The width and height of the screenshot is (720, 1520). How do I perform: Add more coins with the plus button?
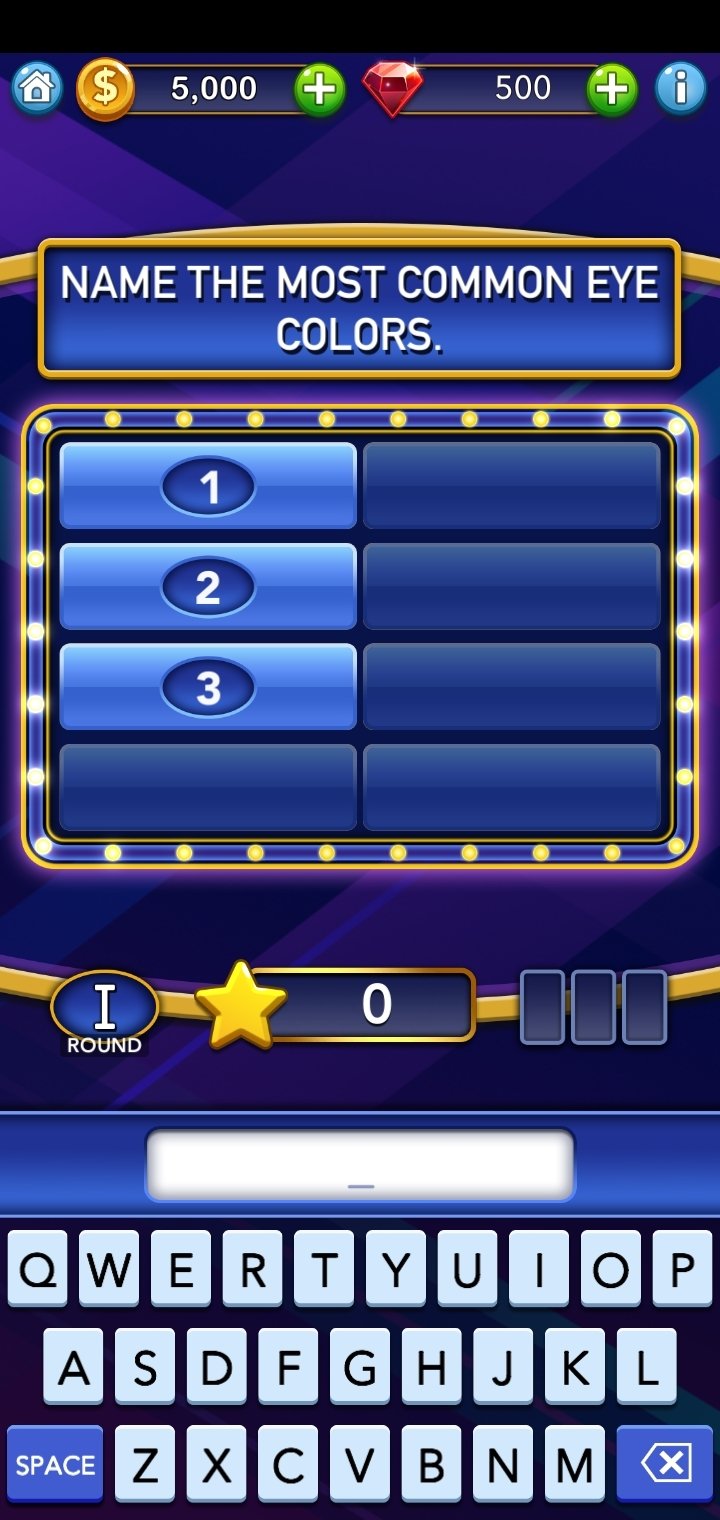tap(320, 89)
